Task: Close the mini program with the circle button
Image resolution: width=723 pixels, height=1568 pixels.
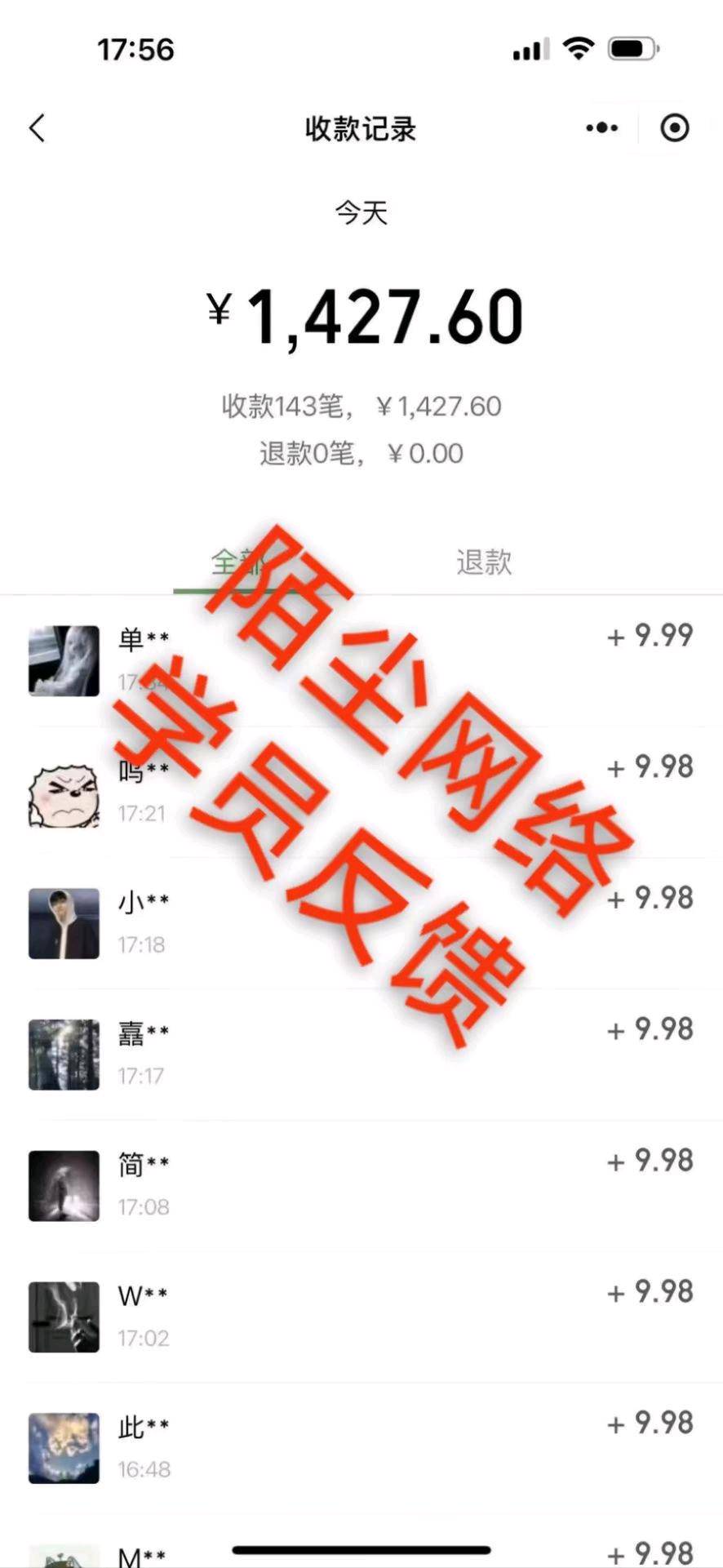Action: tap(675, 128)
